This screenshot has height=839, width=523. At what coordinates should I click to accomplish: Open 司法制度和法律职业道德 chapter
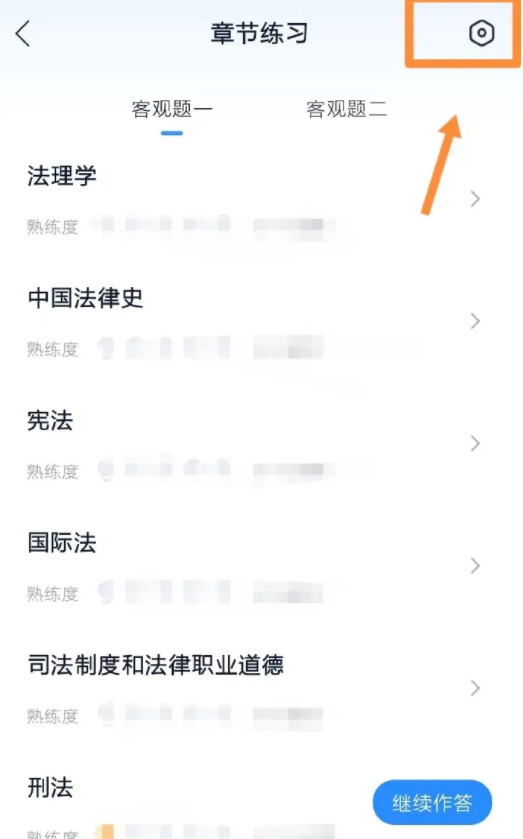tap(261, 689)
